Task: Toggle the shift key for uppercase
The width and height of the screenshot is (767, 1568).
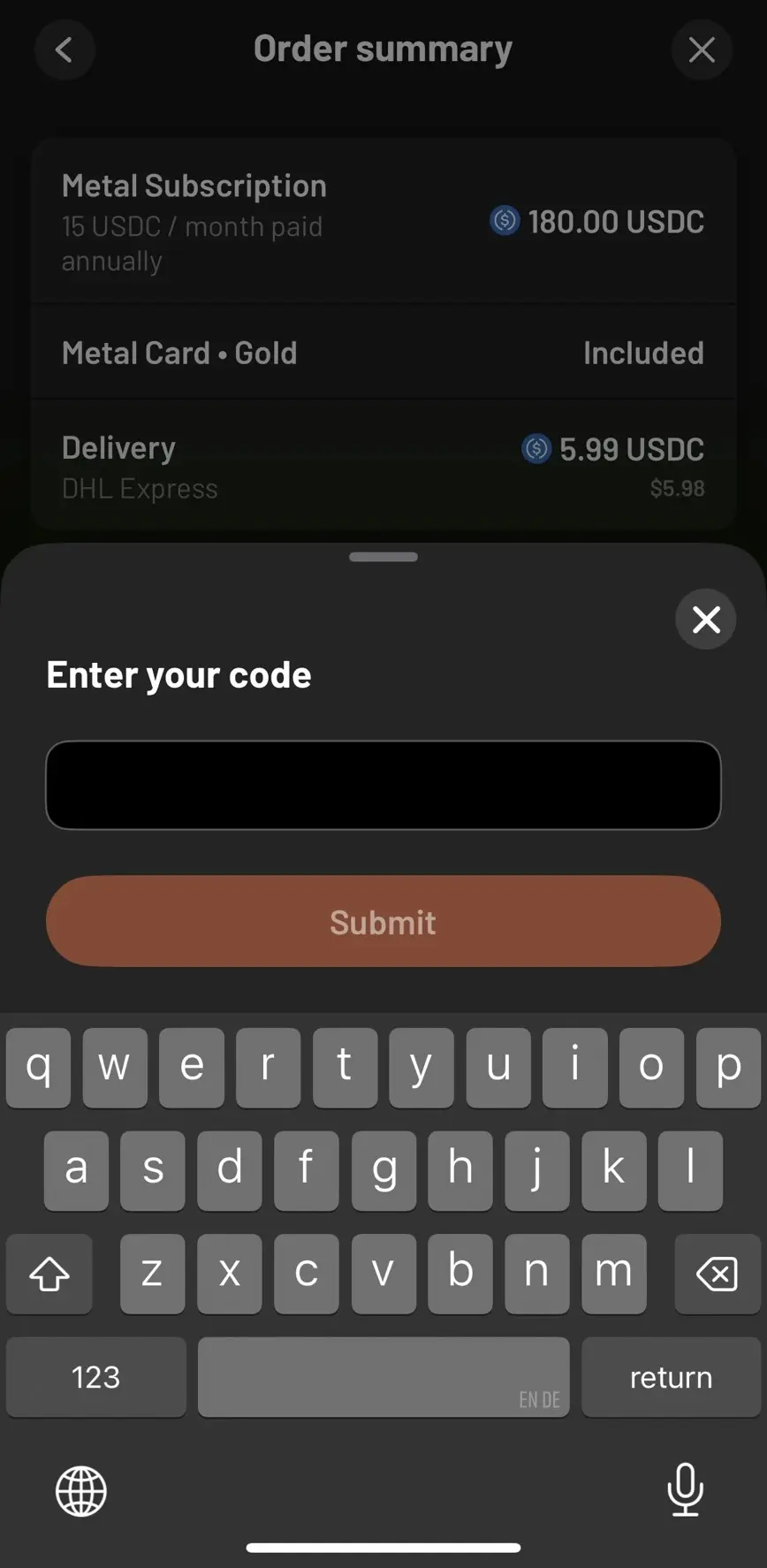Action: pyautogui.click(x=49, y=1275)
